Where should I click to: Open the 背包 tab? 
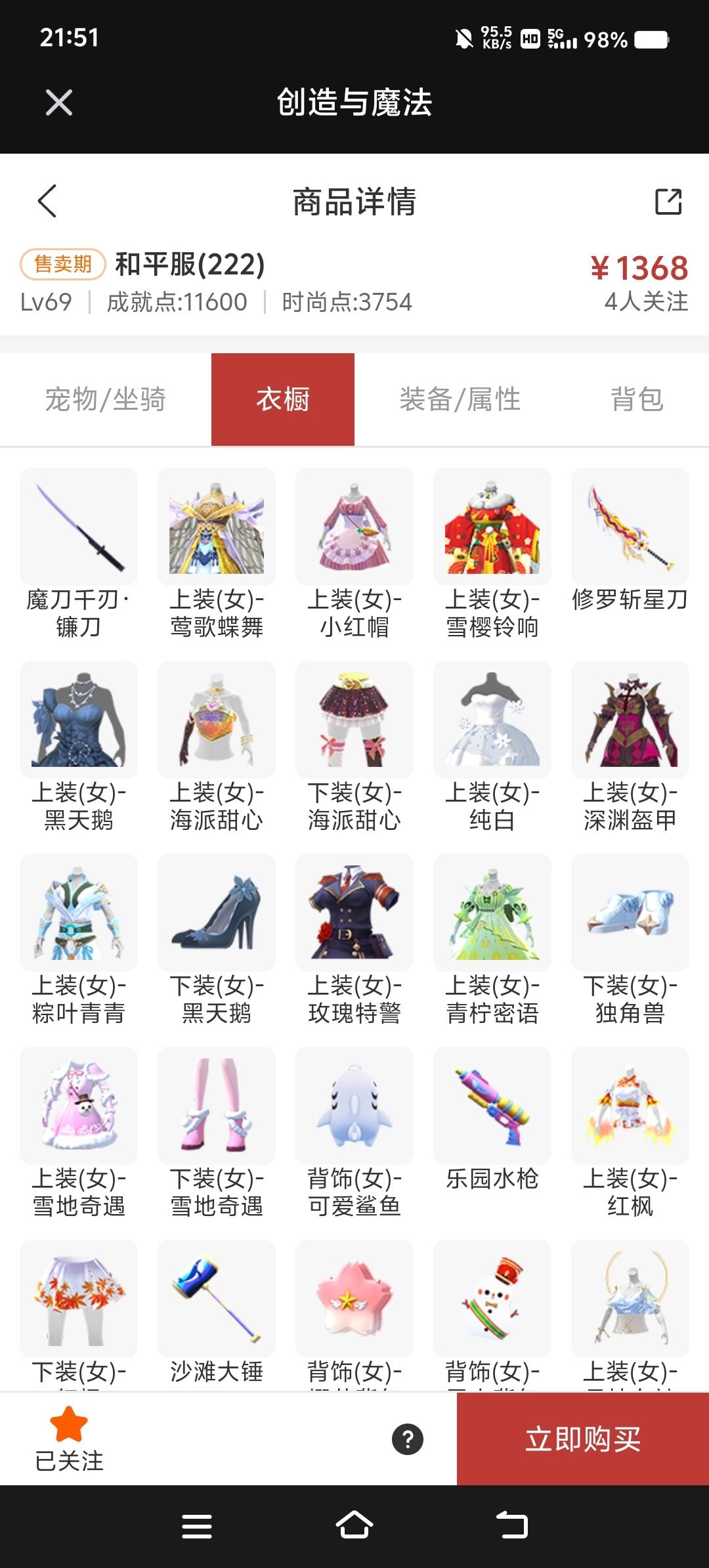[x=637, y=399]
